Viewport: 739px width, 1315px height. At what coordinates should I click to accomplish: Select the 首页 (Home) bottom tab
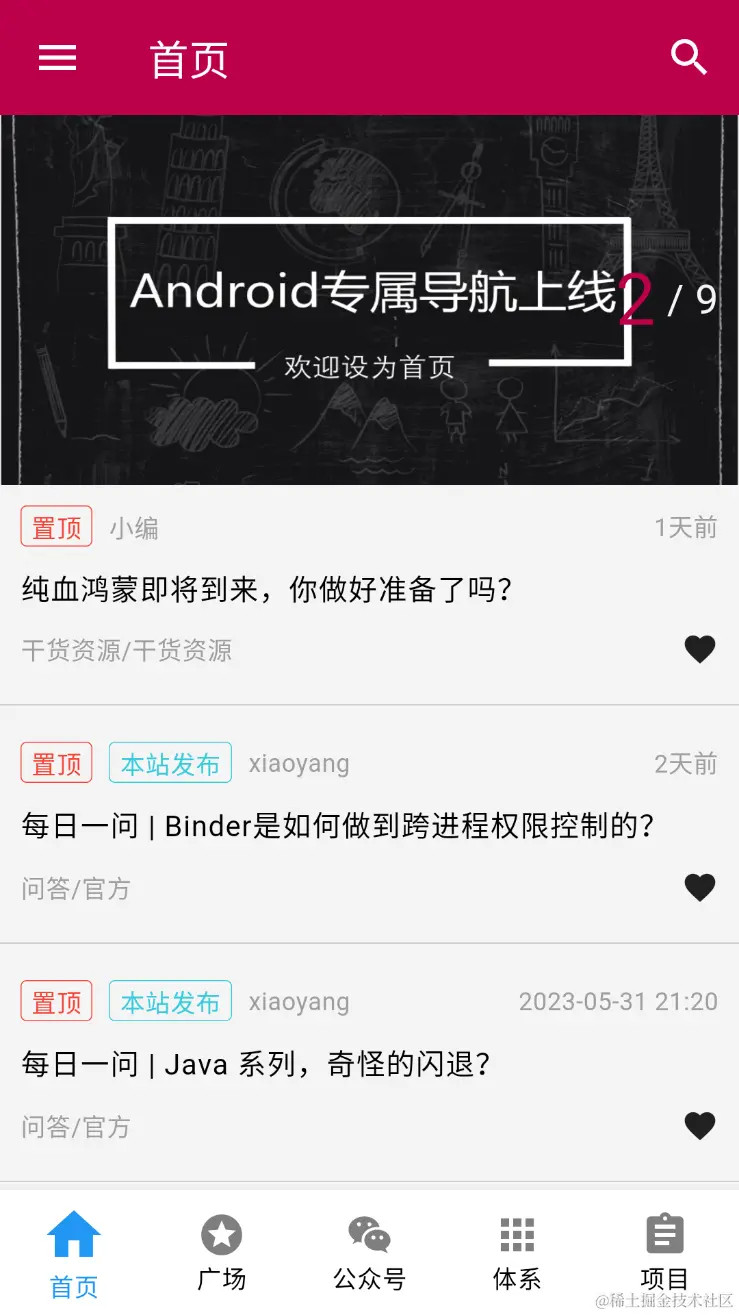click(x=73, y=1250)
